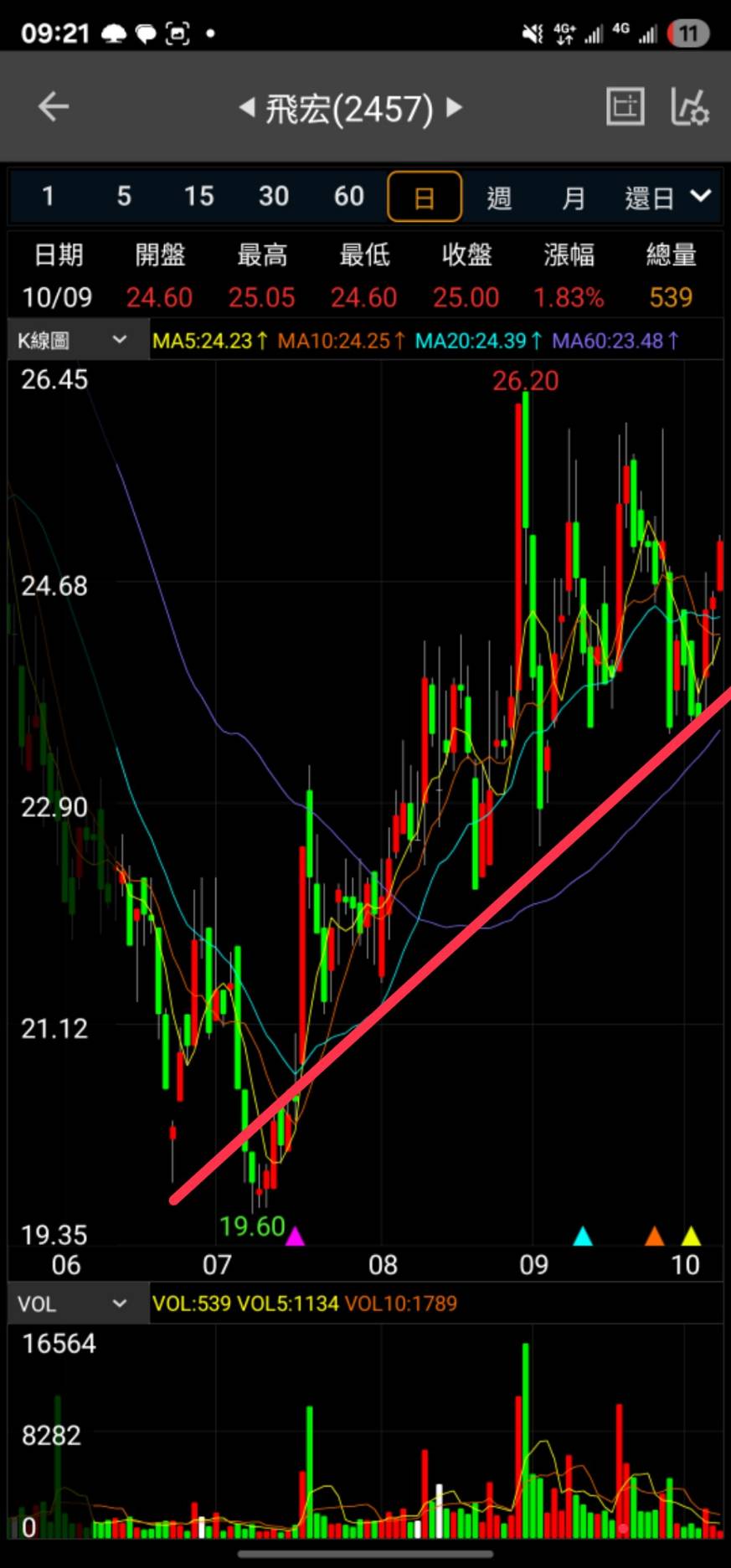Switch to the 15-minute chart
The image size is (731, 1568).
click(198, 197)
